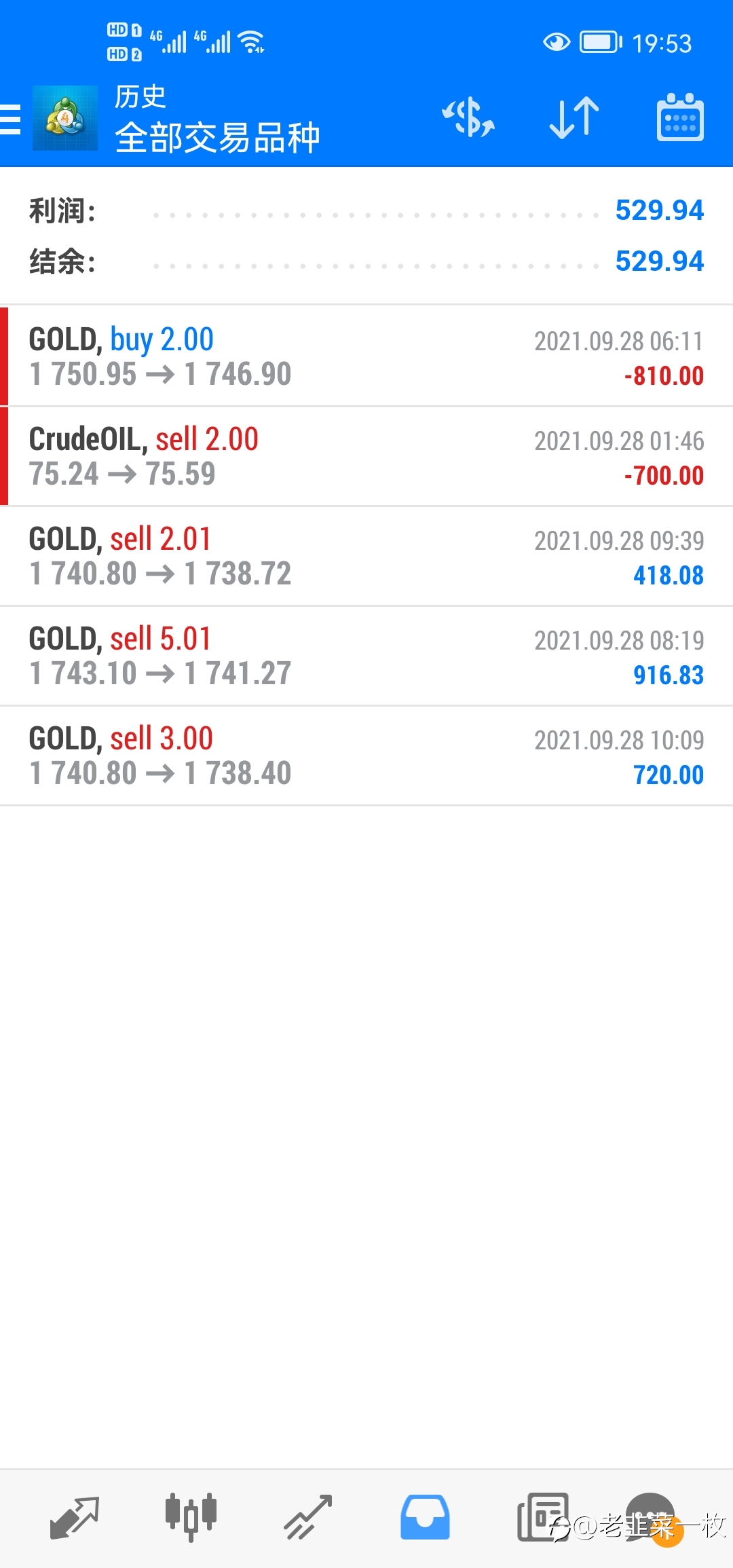The width and height of the screenshot is (733, 1568).
Task: Switch to the Quotes tab
Action: [75, 1518]
